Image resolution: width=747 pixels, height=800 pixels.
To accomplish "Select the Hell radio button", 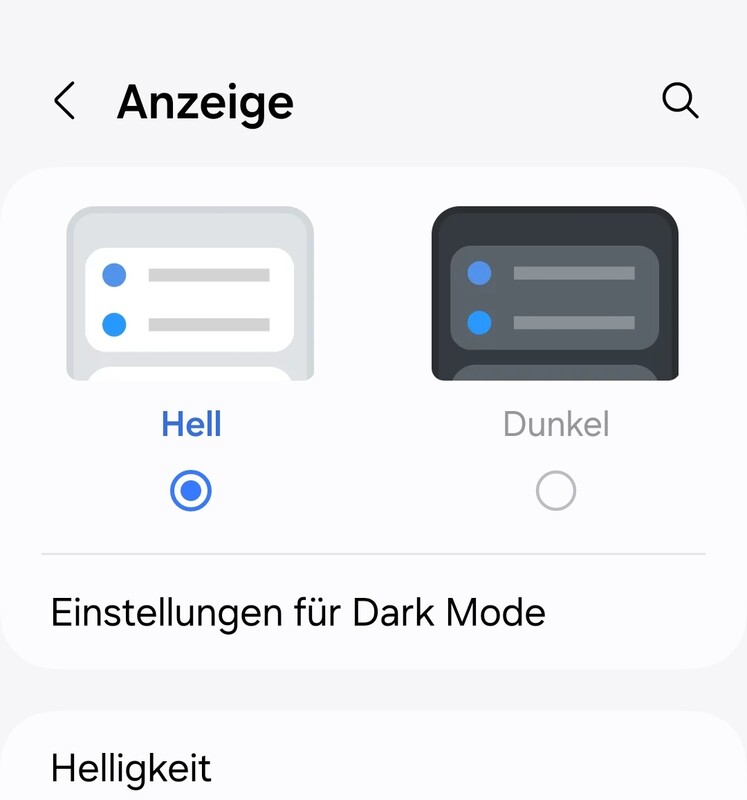I will tap(191, 491).
